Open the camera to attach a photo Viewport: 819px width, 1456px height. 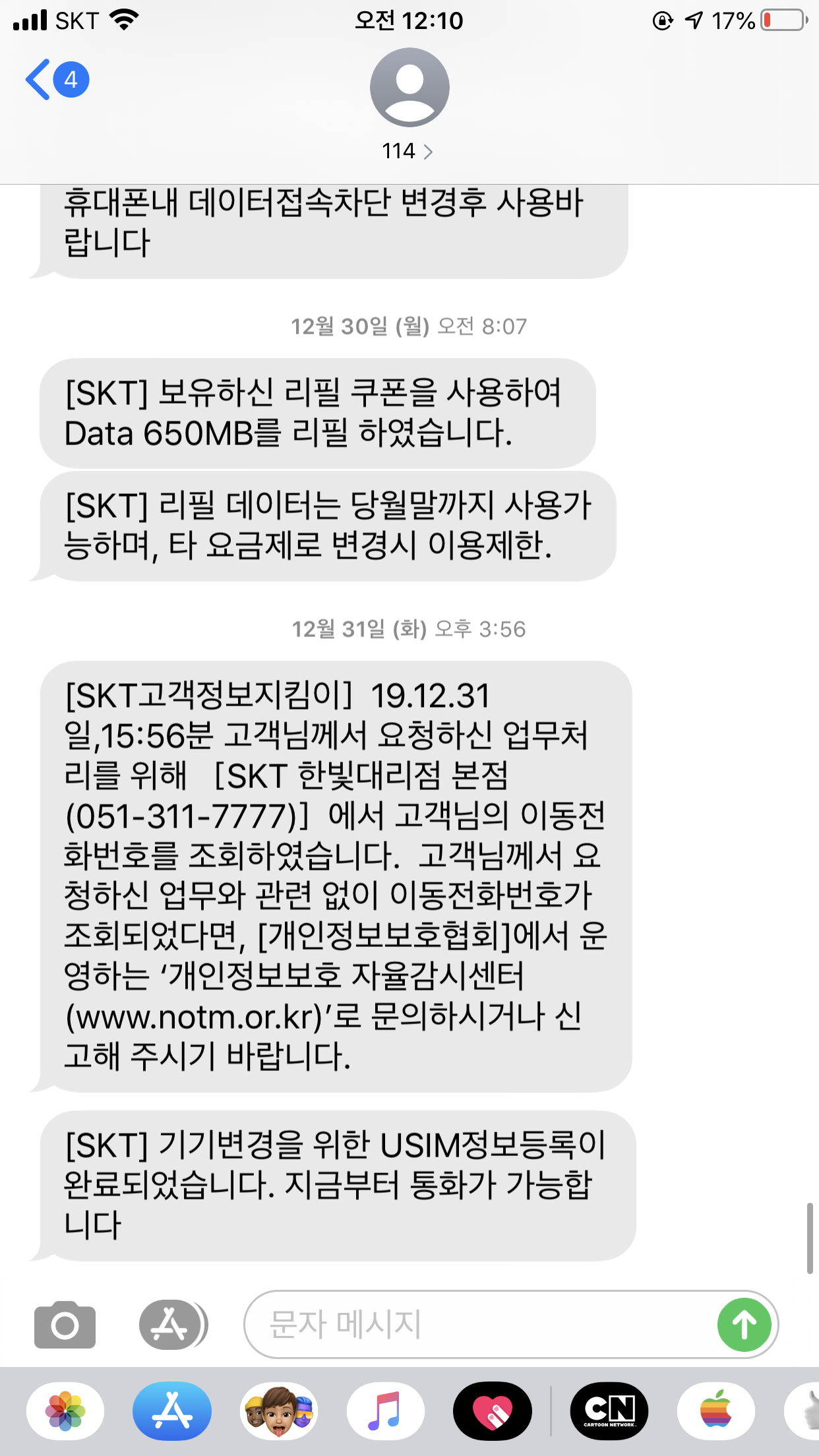65,1324
